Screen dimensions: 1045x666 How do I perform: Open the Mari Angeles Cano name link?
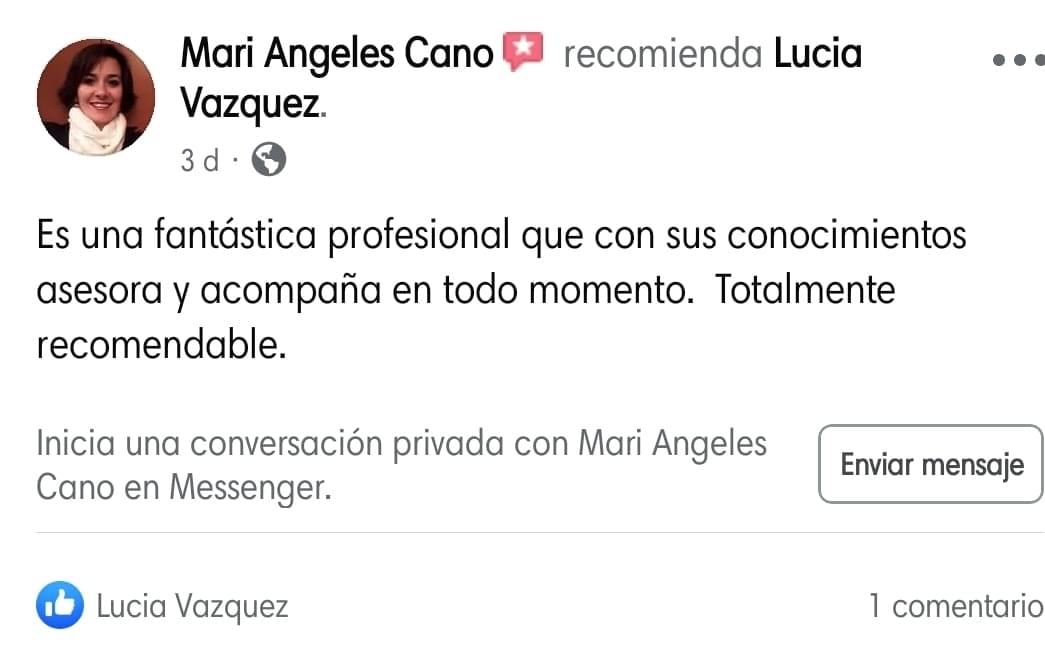pos(337,54)
